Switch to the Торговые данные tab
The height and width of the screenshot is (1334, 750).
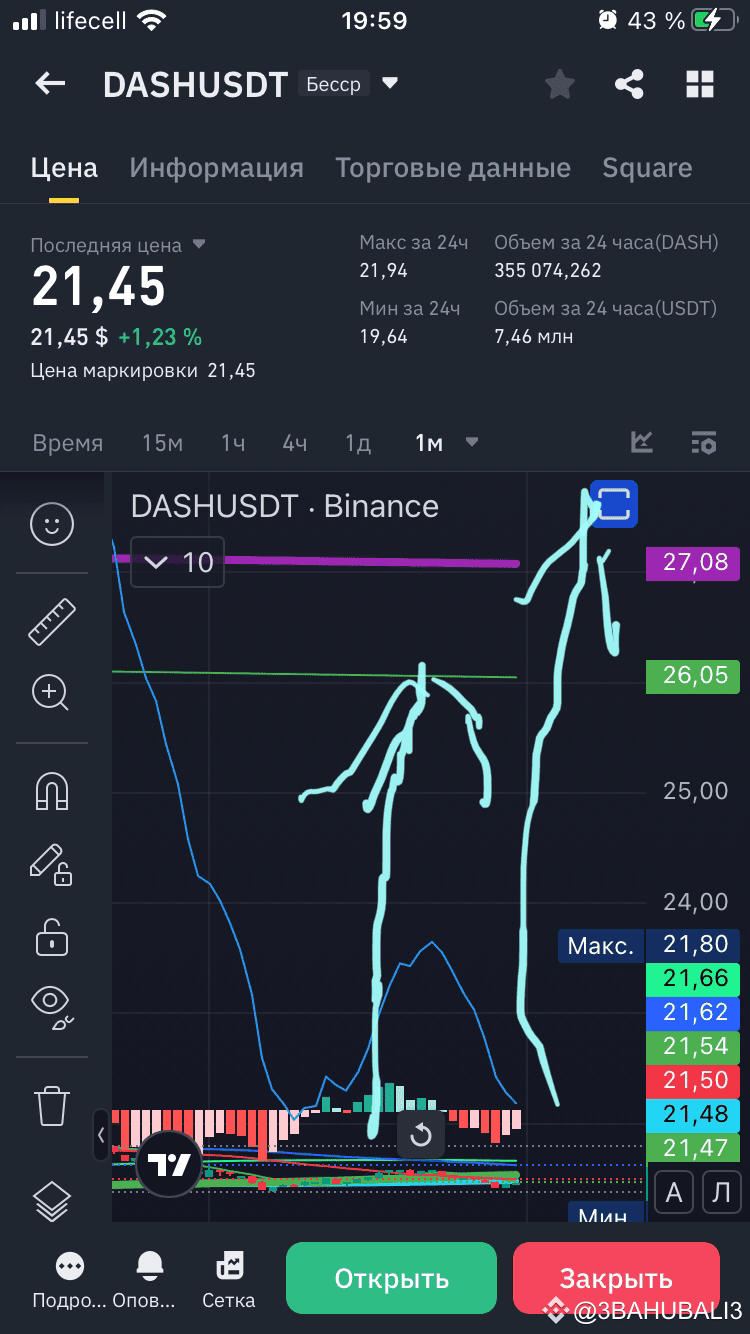[x=452, y=167]
